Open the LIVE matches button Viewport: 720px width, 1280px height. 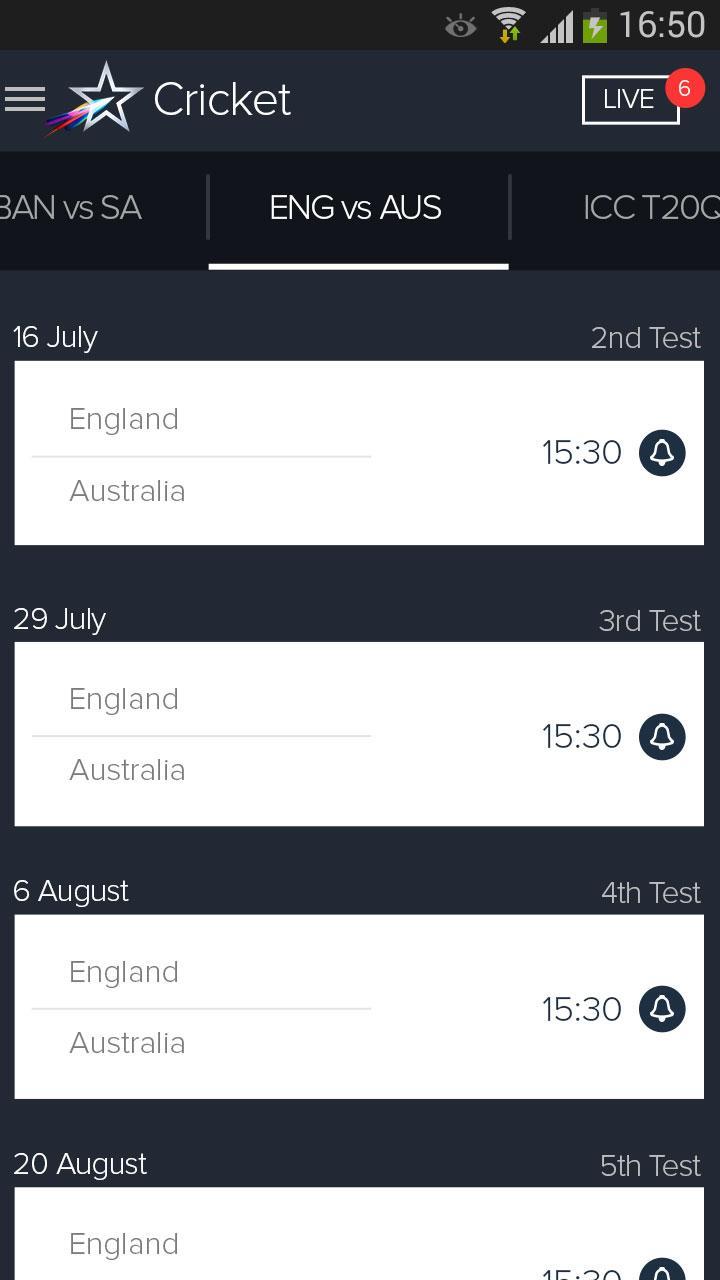pyautogui.click(x=630, y=100)
